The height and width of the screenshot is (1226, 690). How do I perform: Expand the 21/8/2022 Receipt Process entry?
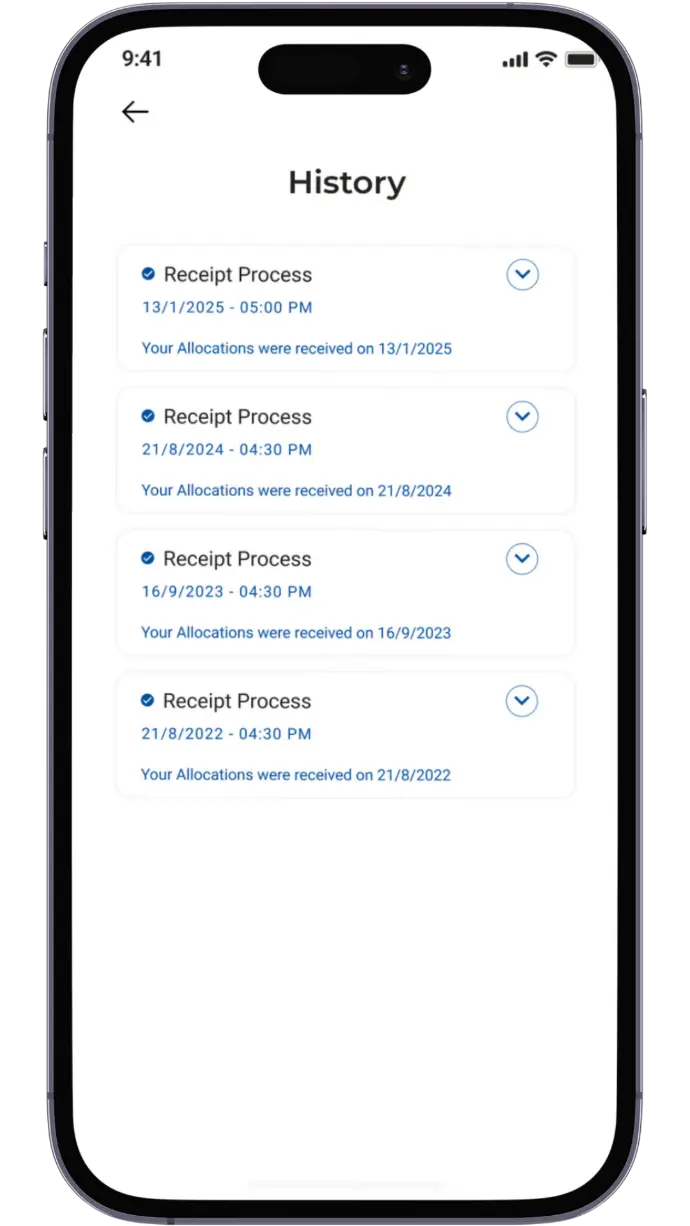point(522,701)
